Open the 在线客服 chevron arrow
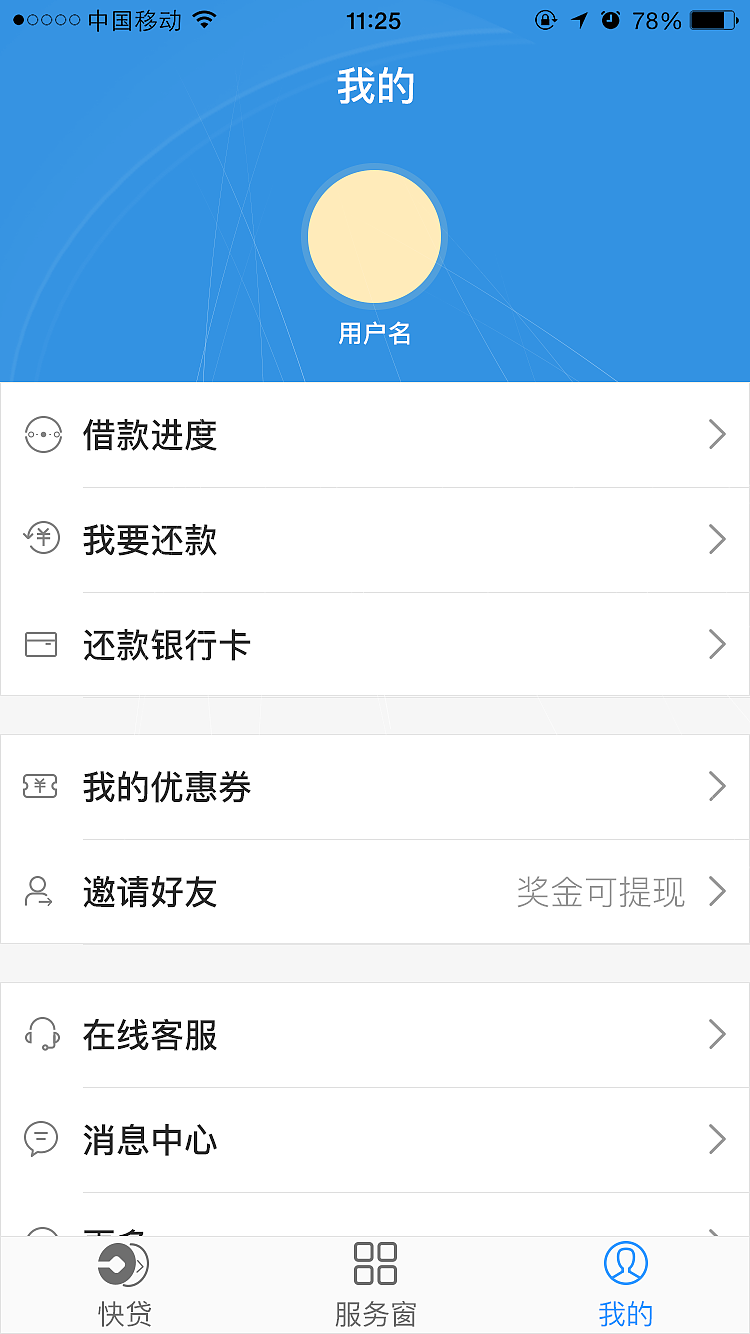The image size is (750, 1334). tap(716, 1035)
